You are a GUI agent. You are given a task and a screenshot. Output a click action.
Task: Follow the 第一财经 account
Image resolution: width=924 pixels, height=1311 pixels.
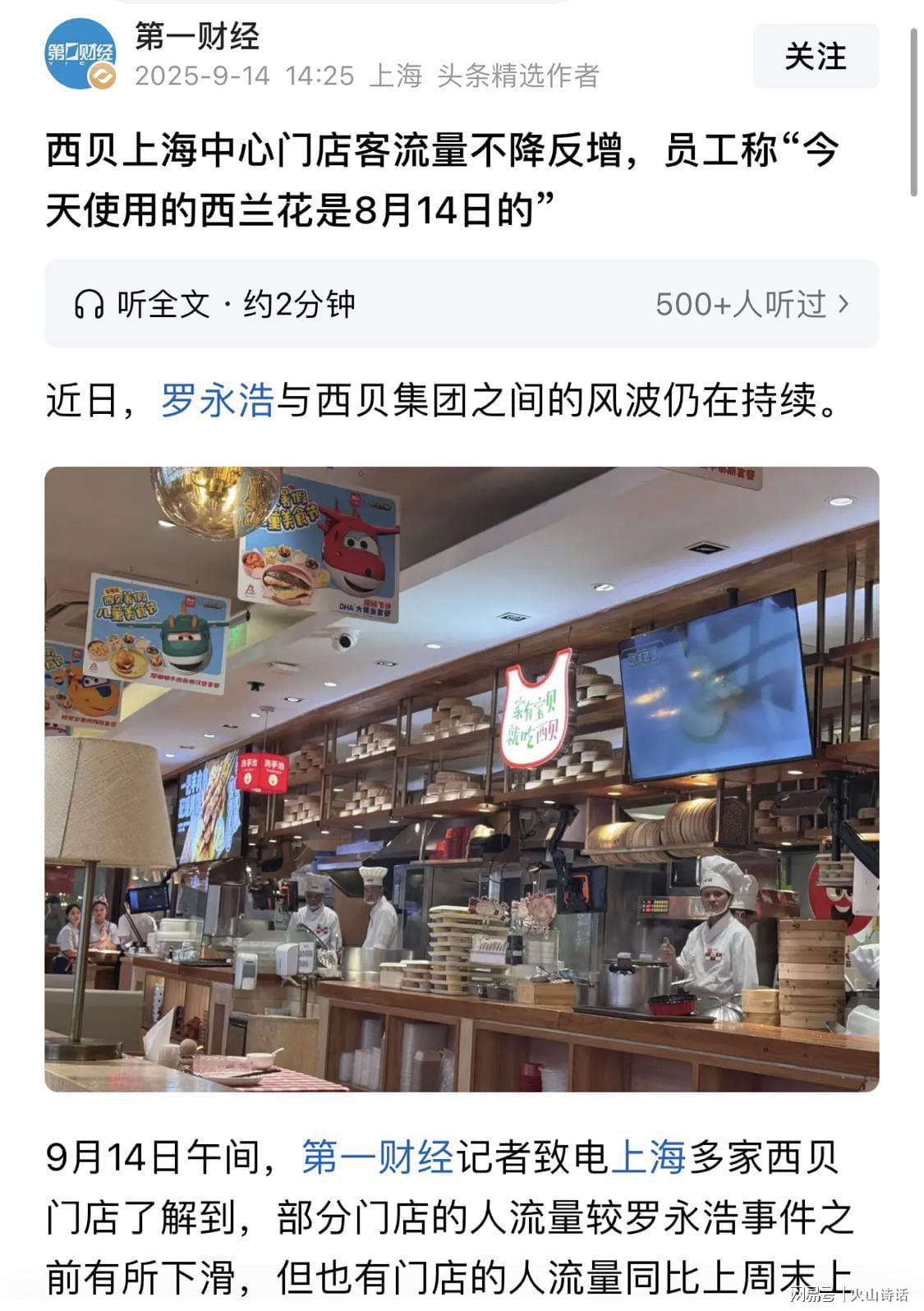point(815,57)
